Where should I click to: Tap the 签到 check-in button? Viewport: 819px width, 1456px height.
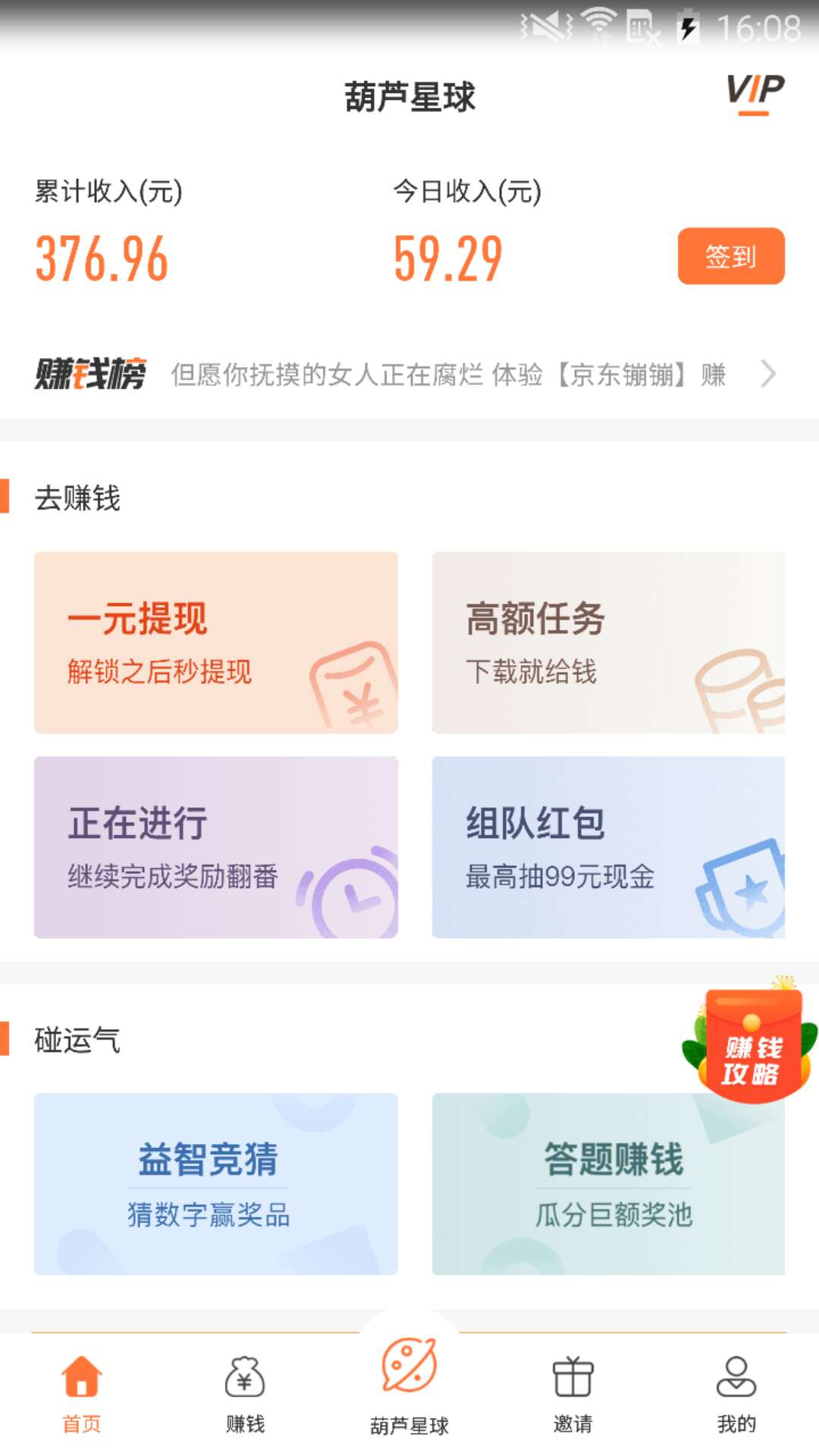tap(730, 256)
